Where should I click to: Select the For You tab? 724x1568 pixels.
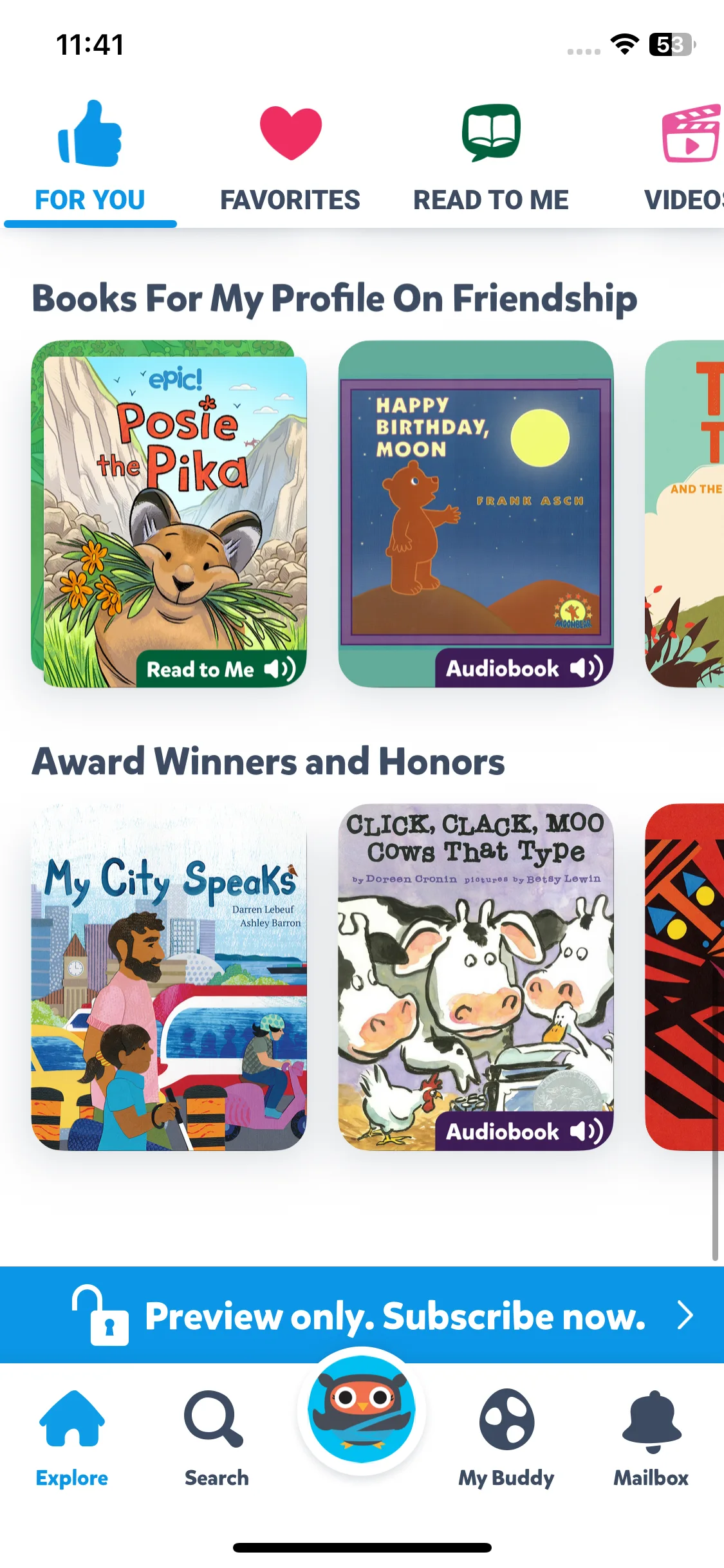click(90, 159)
